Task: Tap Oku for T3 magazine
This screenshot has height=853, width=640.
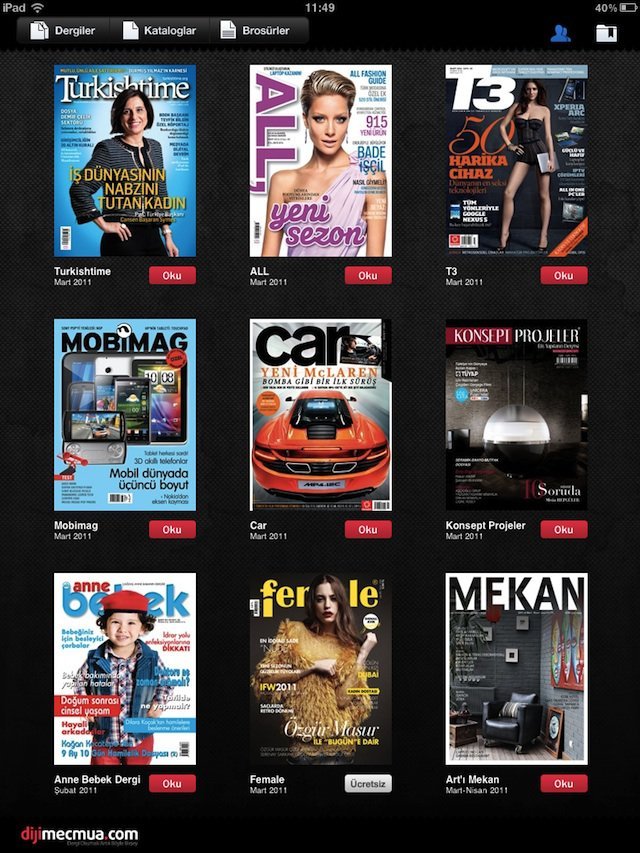Action: [x=564, y=276]
